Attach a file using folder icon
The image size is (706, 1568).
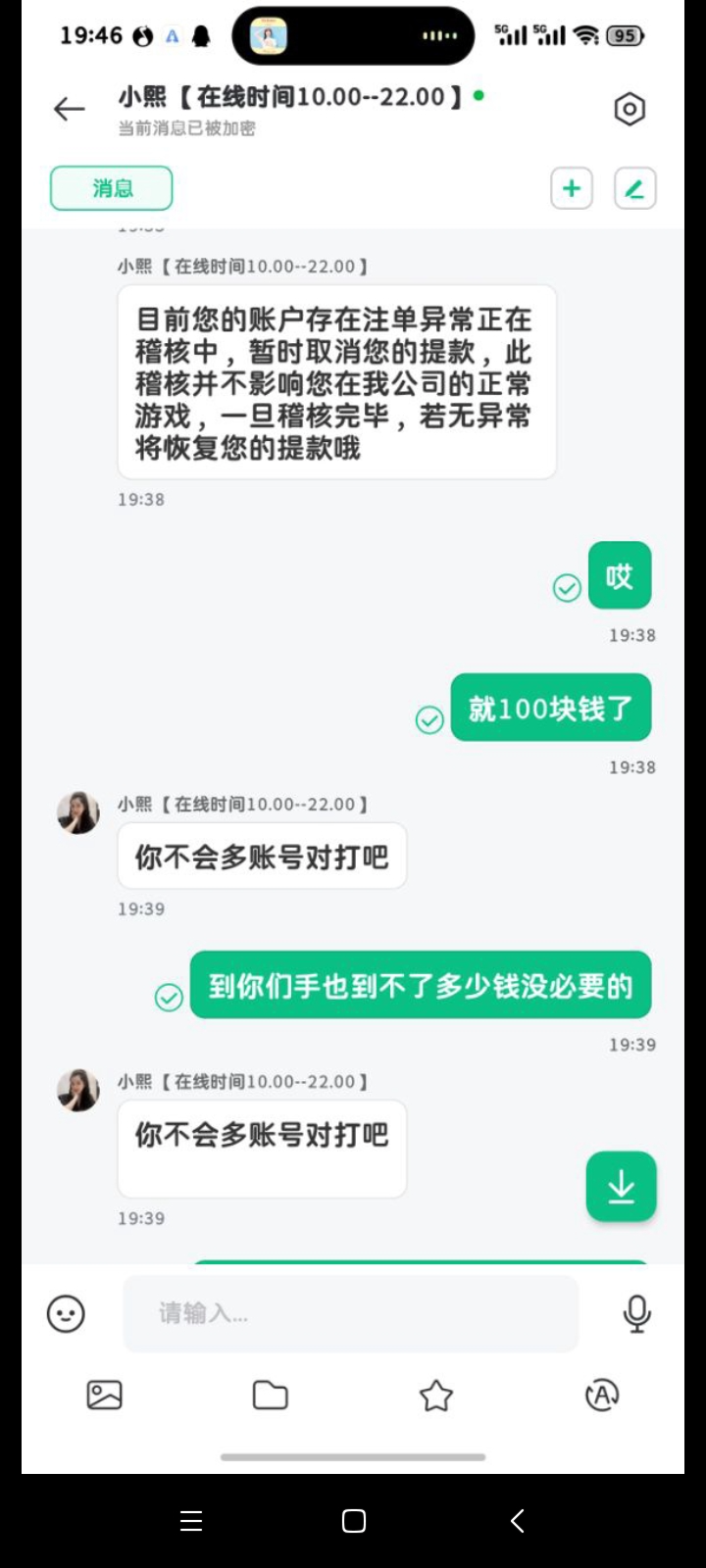point(270,1395)
